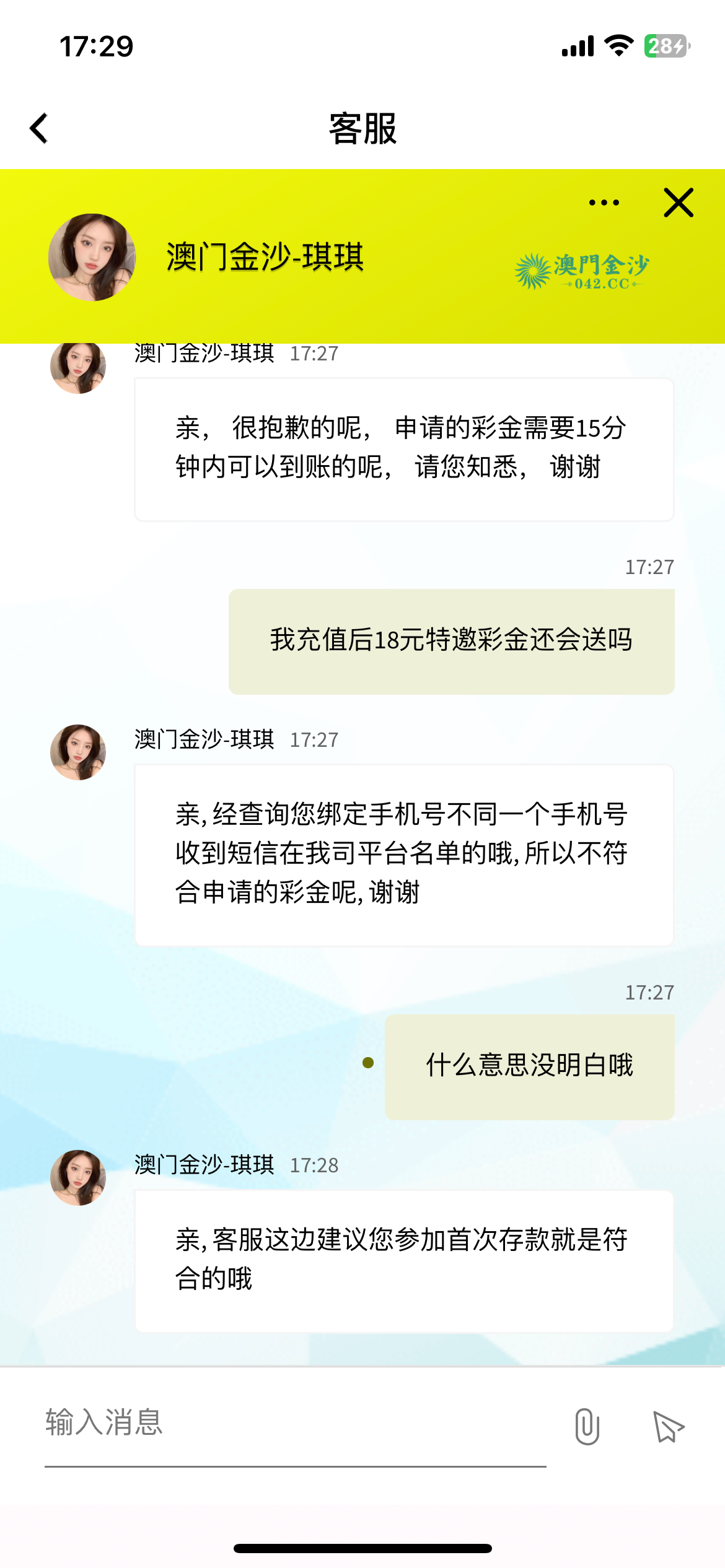Attach a file with the paperclip icon

coord(587,1426)
